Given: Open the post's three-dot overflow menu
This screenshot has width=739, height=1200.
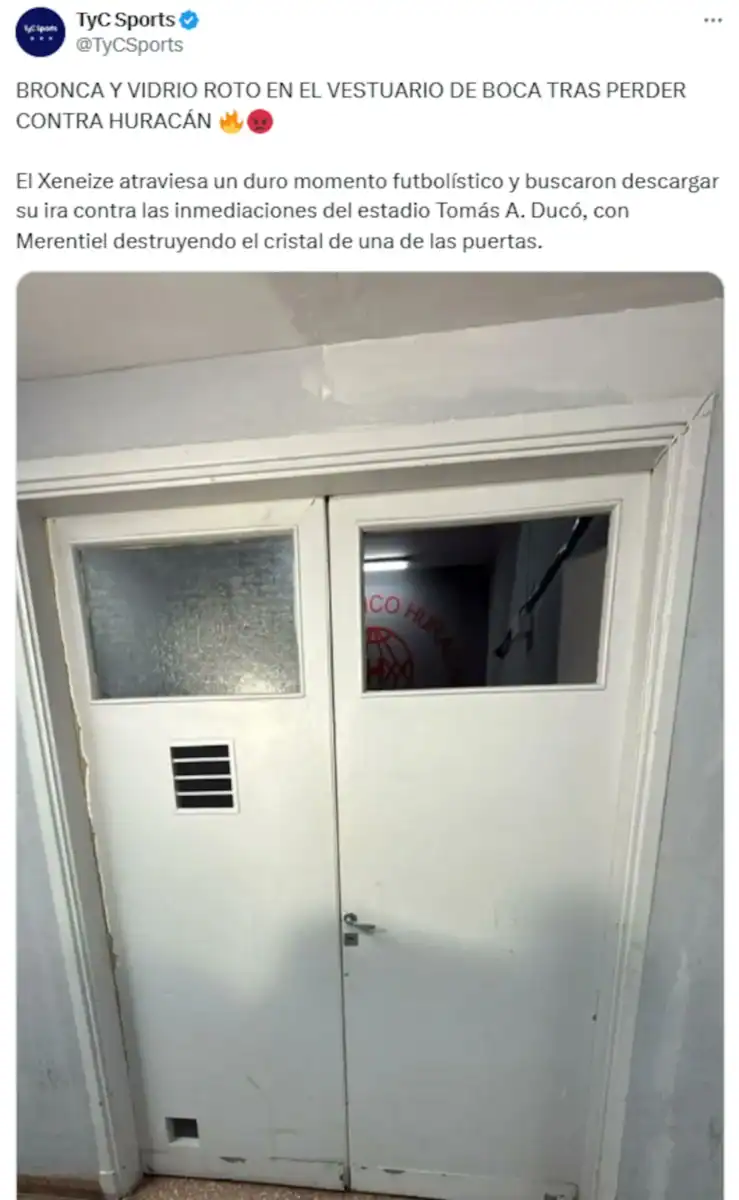Looking at the screenshot, I should pos(712,20).
